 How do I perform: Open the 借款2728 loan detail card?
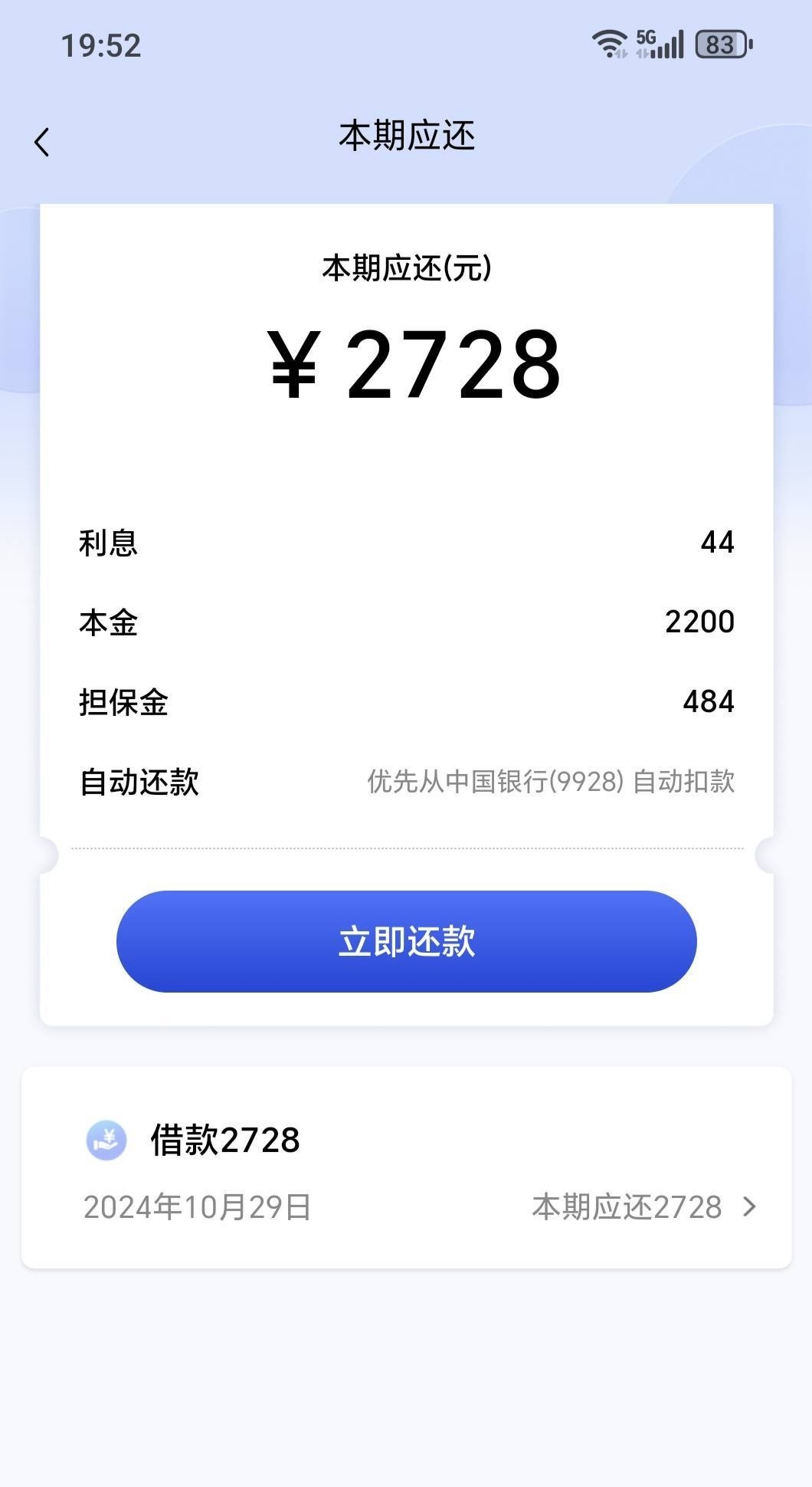coord(407,1167)
